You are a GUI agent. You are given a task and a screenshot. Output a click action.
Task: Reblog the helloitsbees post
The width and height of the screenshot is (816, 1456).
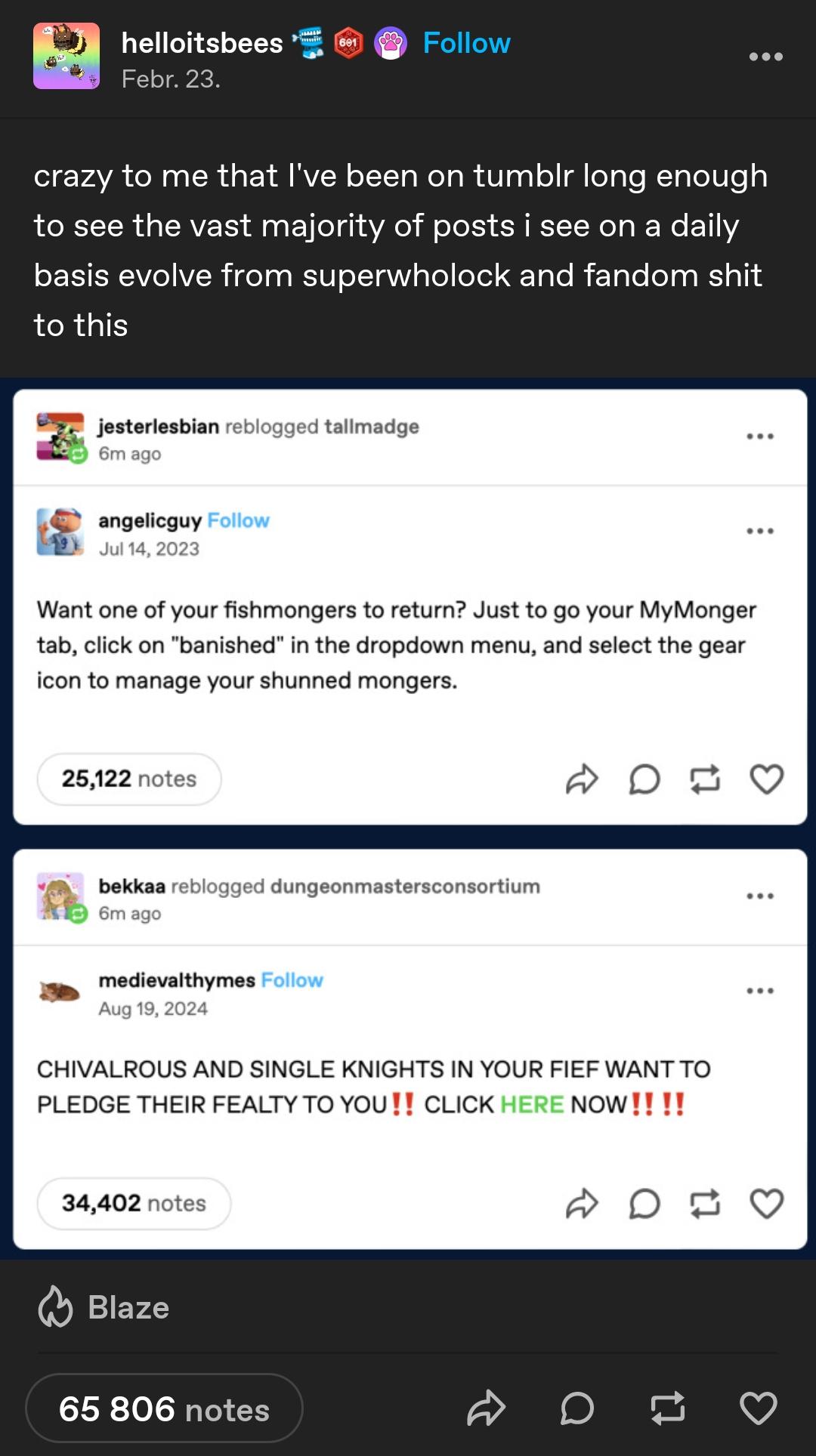(668, 1408)
